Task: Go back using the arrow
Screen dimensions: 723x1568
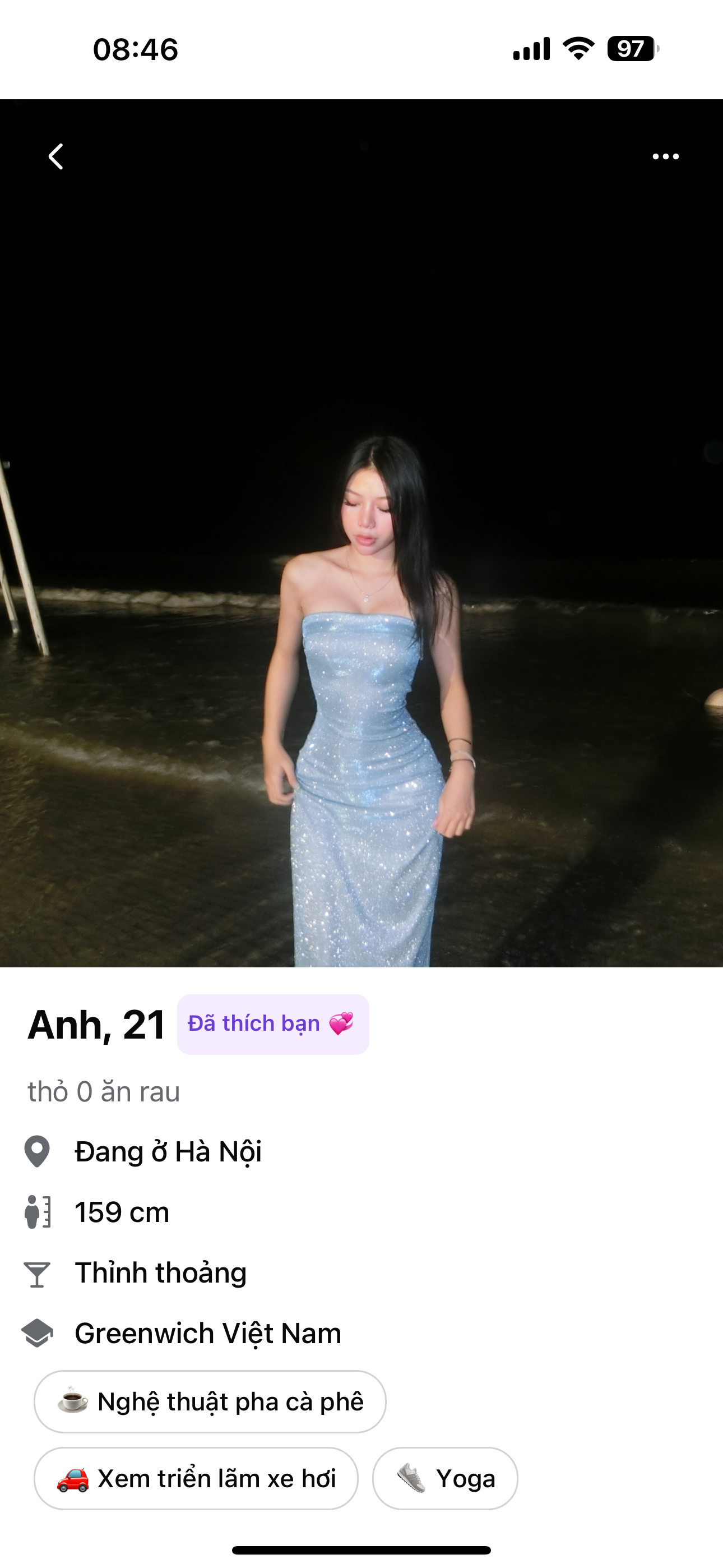Action: (x=56, y=156)
